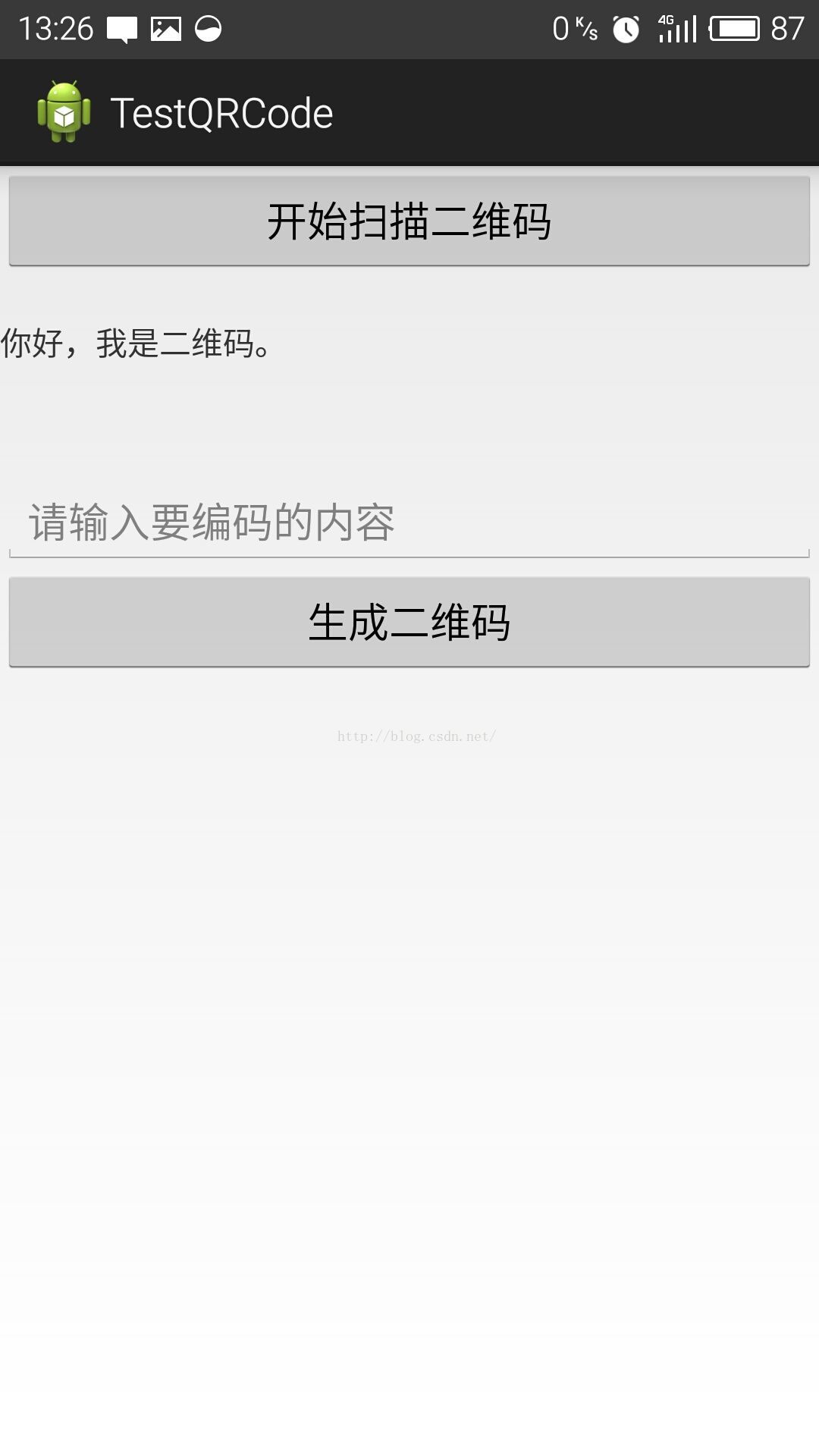Focus the 请输入要编码的内容 text field
This screenshot has height=1456, width=819.
pyautogui.click(x=409, y=523)
